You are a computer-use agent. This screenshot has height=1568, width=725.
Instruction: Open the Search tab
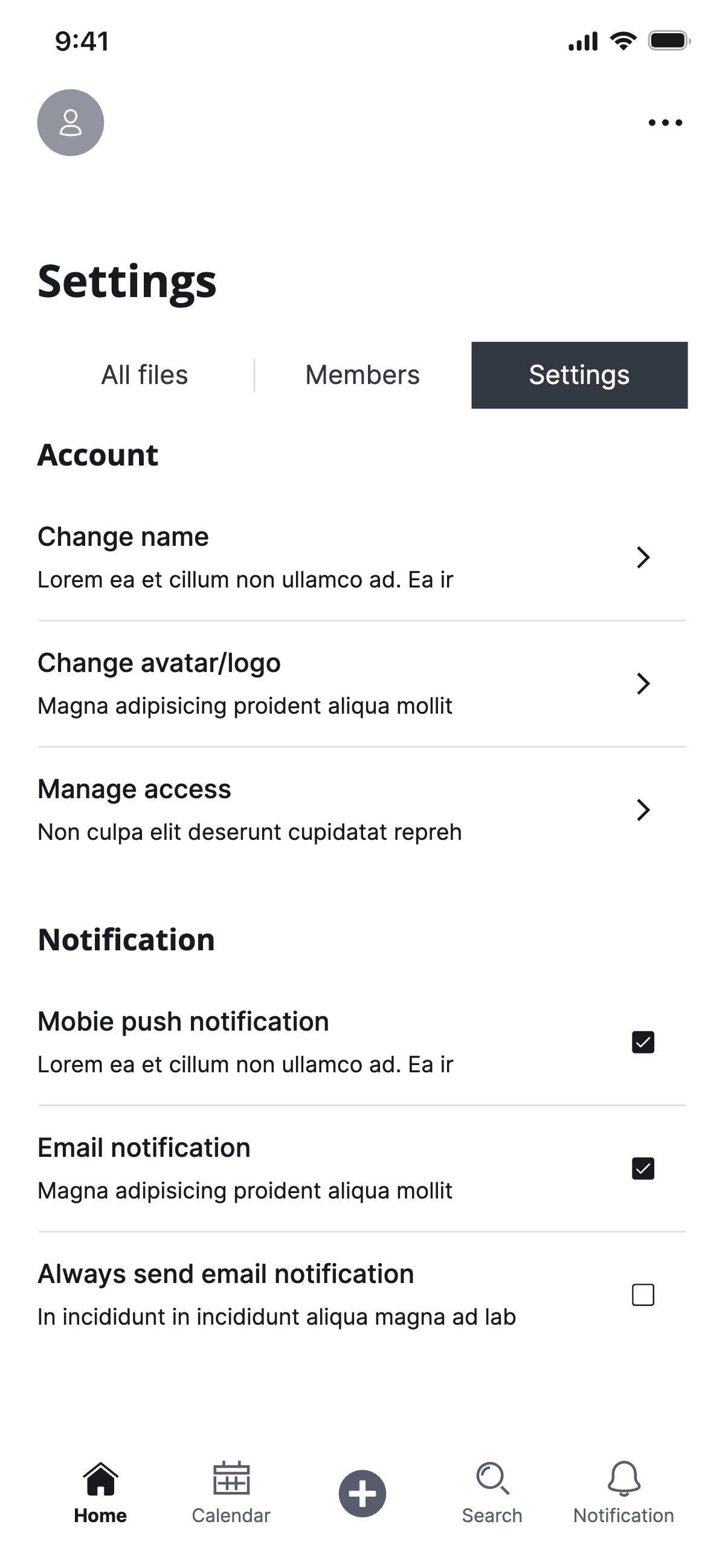492,1493
